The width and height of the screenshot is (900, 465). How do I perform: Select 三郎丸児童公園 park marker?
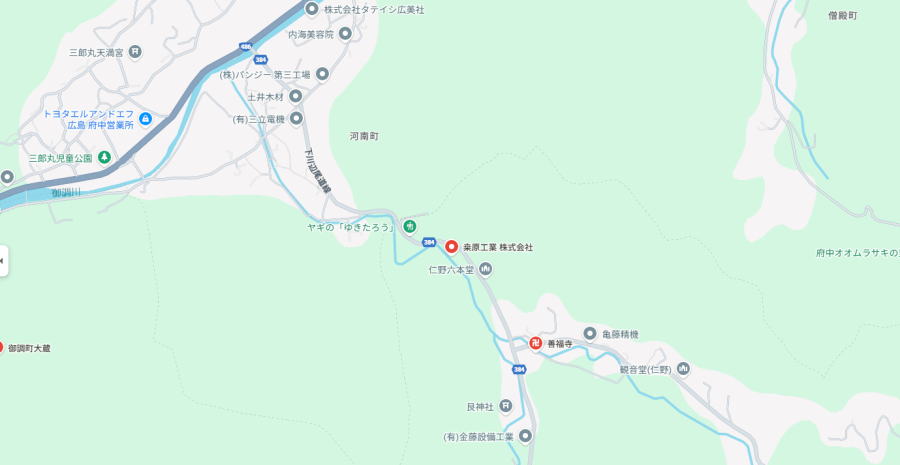[x=104, y=158]
